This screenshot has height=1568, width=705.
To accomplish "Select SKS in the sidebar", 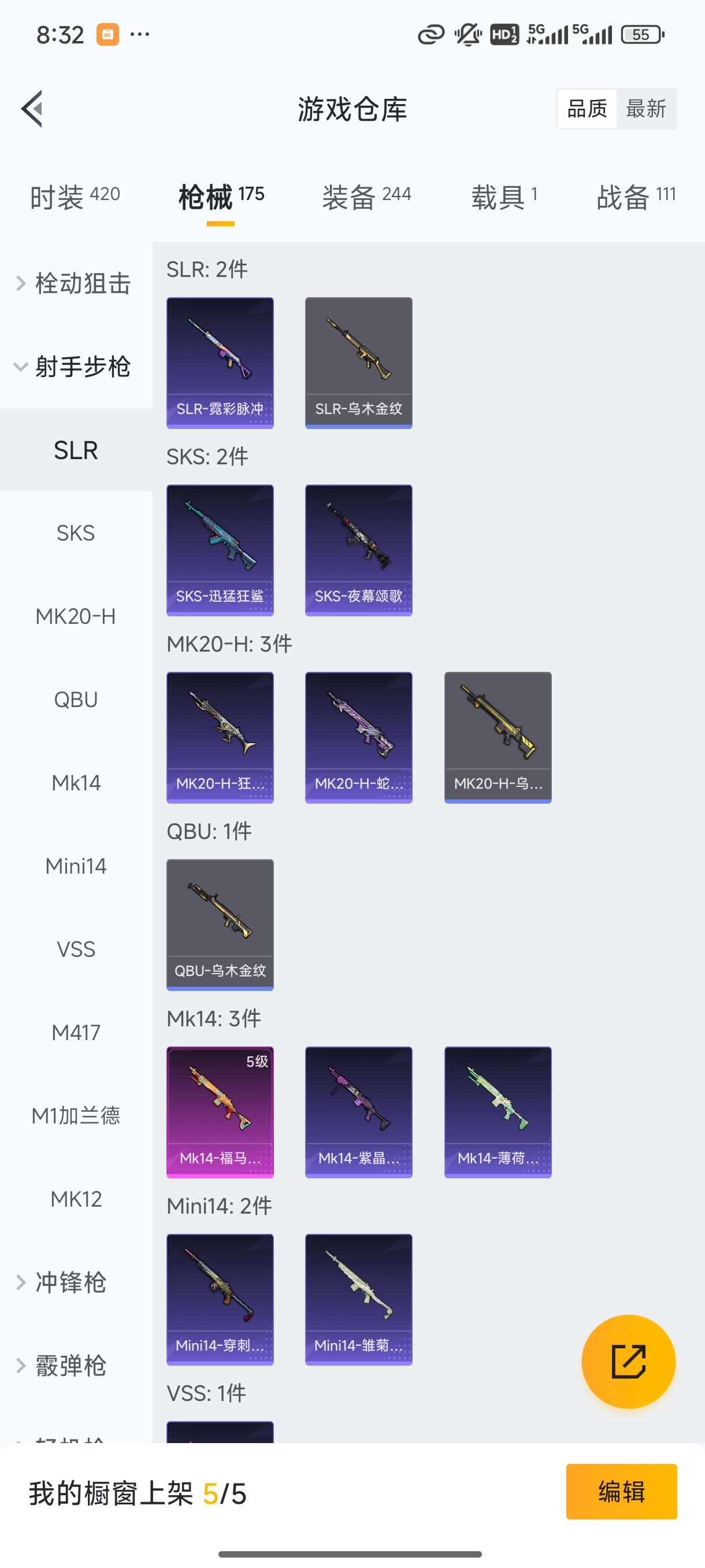I will click(x=76, y=533).
